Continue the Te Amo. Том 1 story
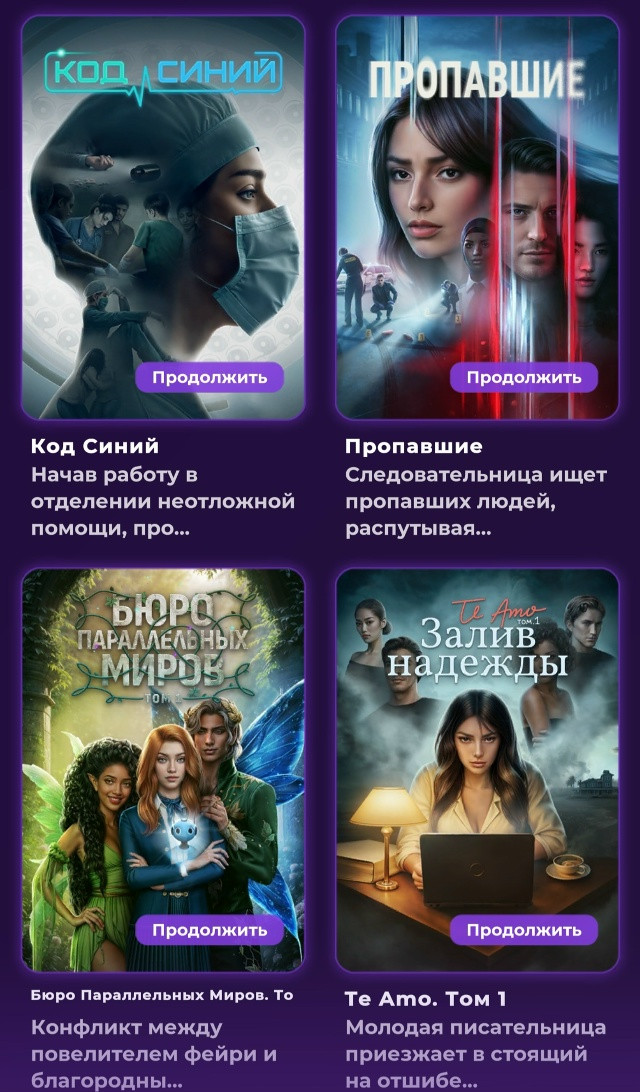Image resolution: width=640 pixels, height=1092 pixels. click(524, 930)
